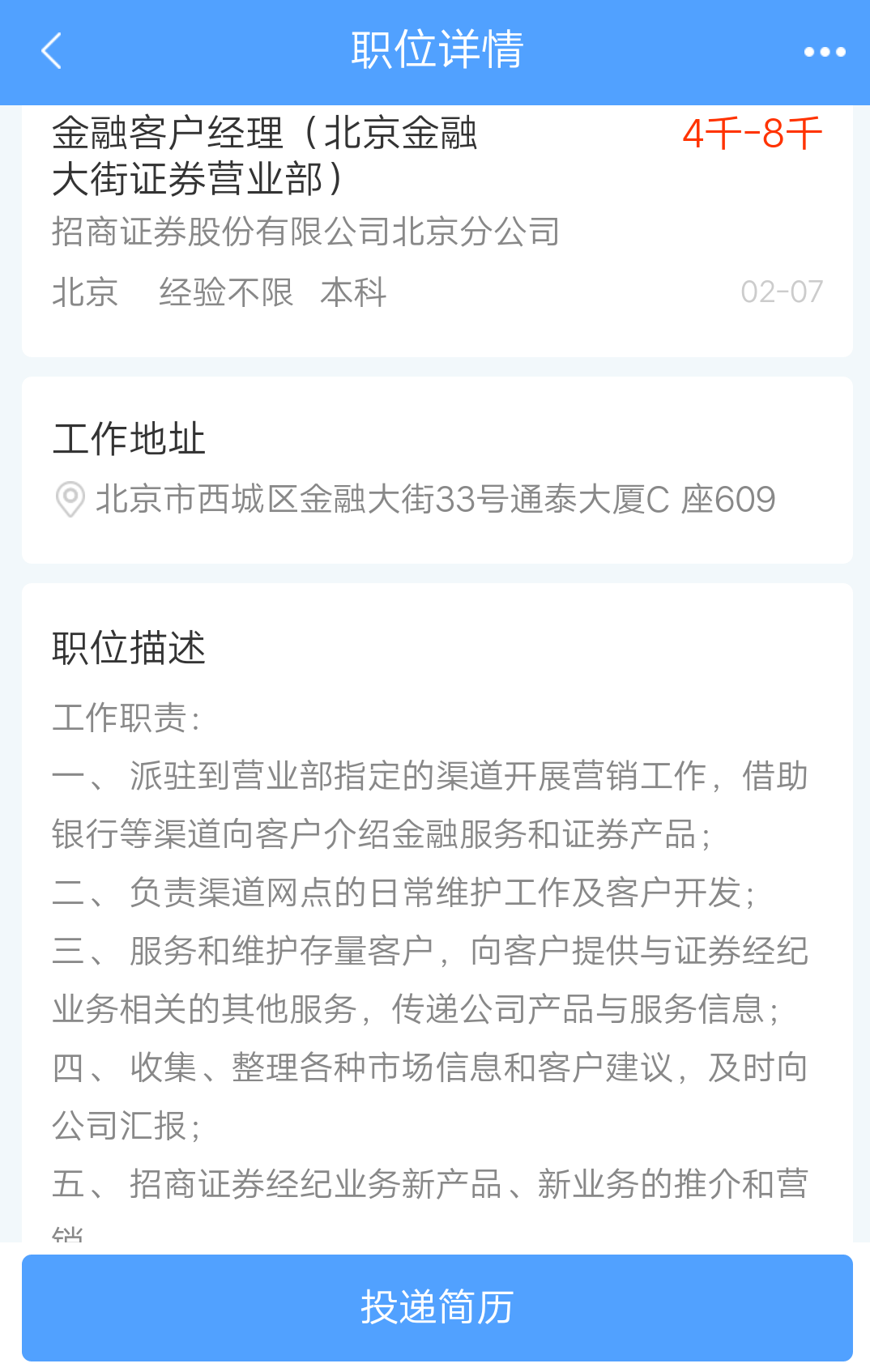Click the back arrow to return

coord(51,50)
